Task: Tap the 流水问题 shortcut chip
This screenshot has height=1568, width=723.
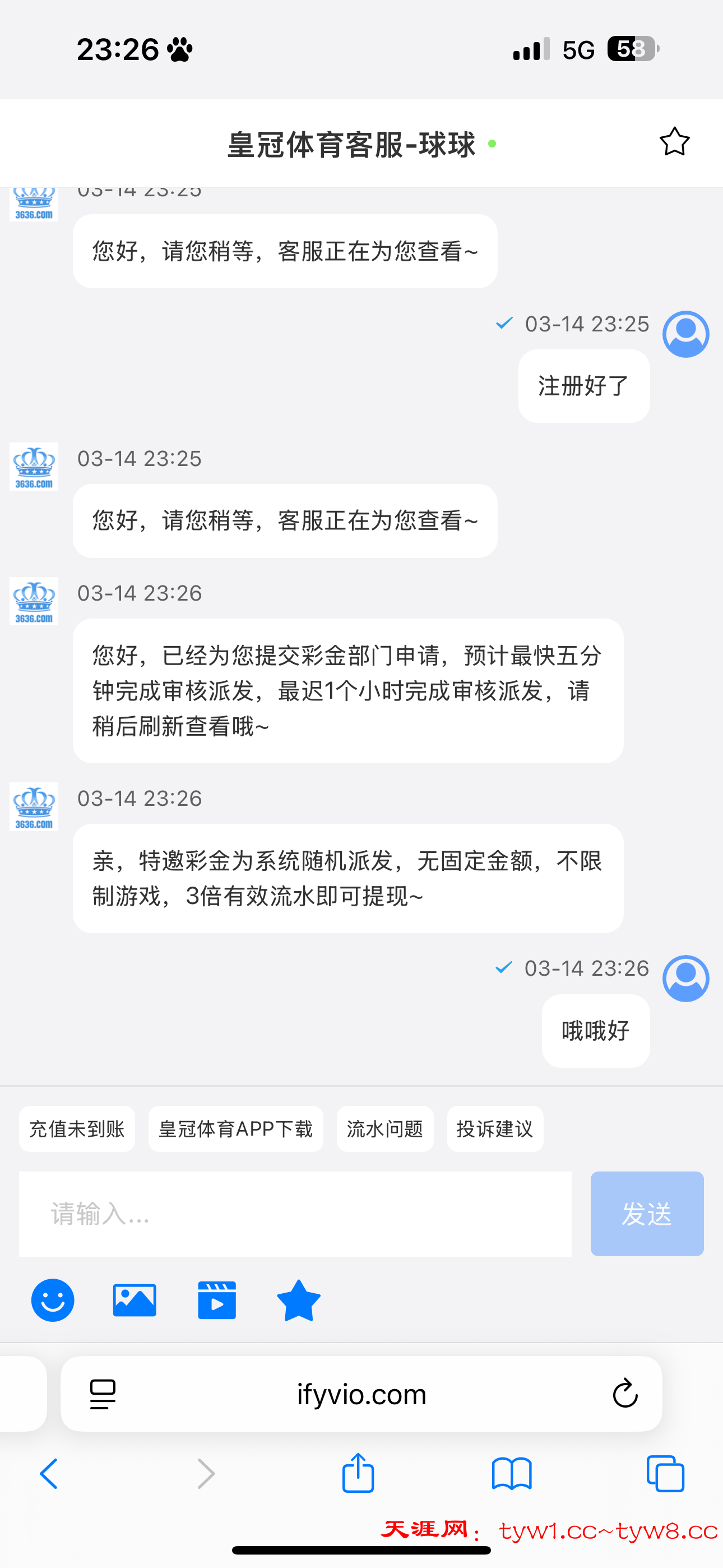Action: point(384,1129)
